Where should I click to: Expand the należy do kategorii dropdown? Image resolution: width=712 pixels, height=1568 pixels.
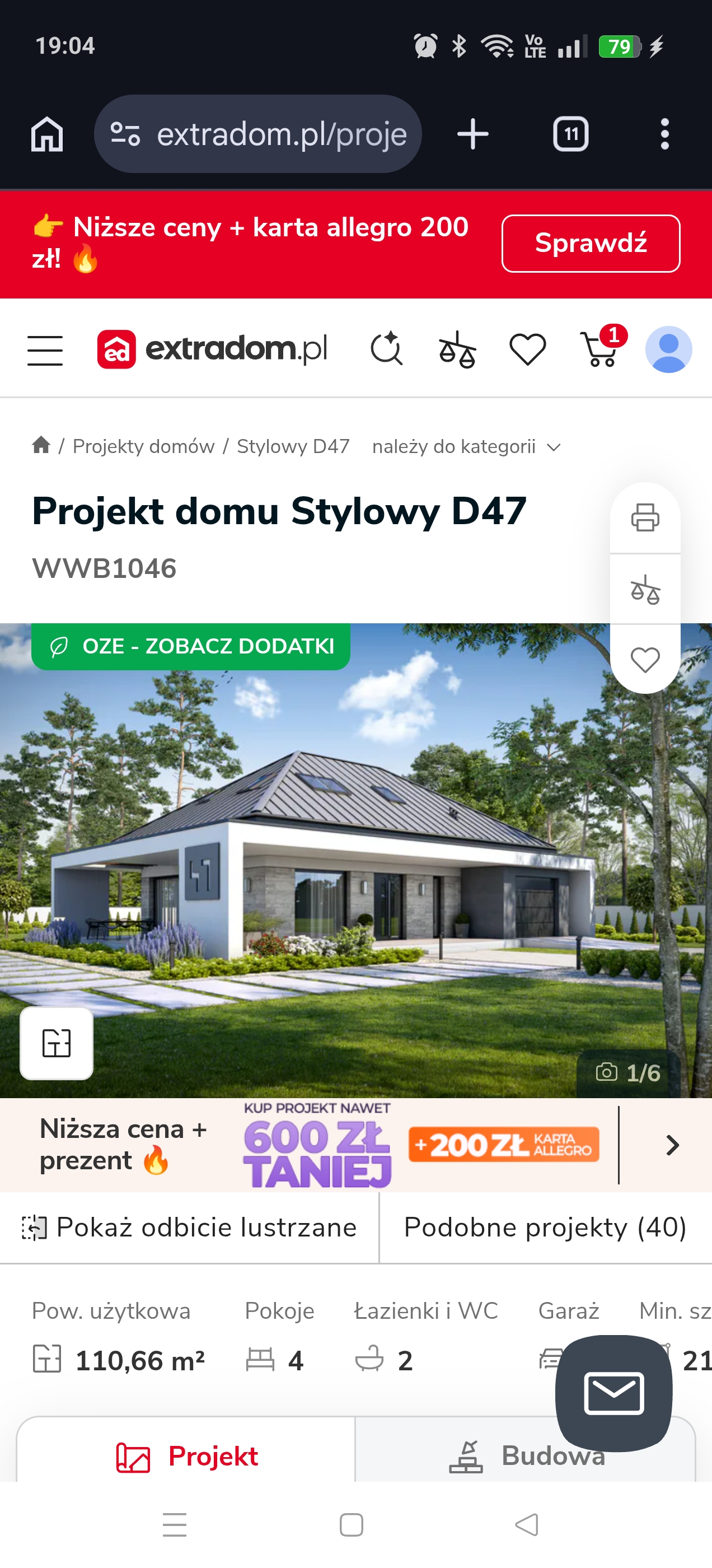(466, 447)
